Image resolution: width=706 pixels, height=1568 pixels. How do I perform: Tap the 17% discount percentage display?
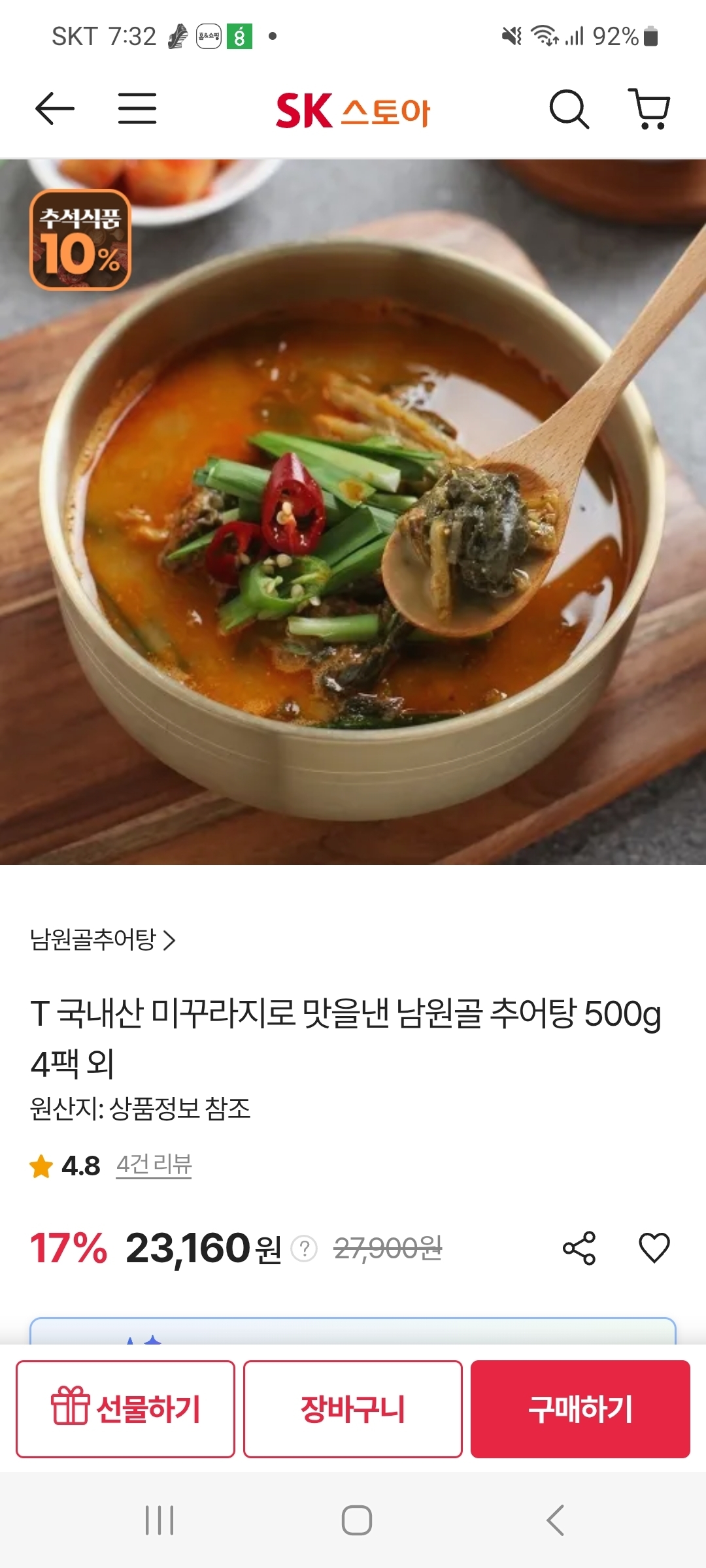tap(70, 1245)
